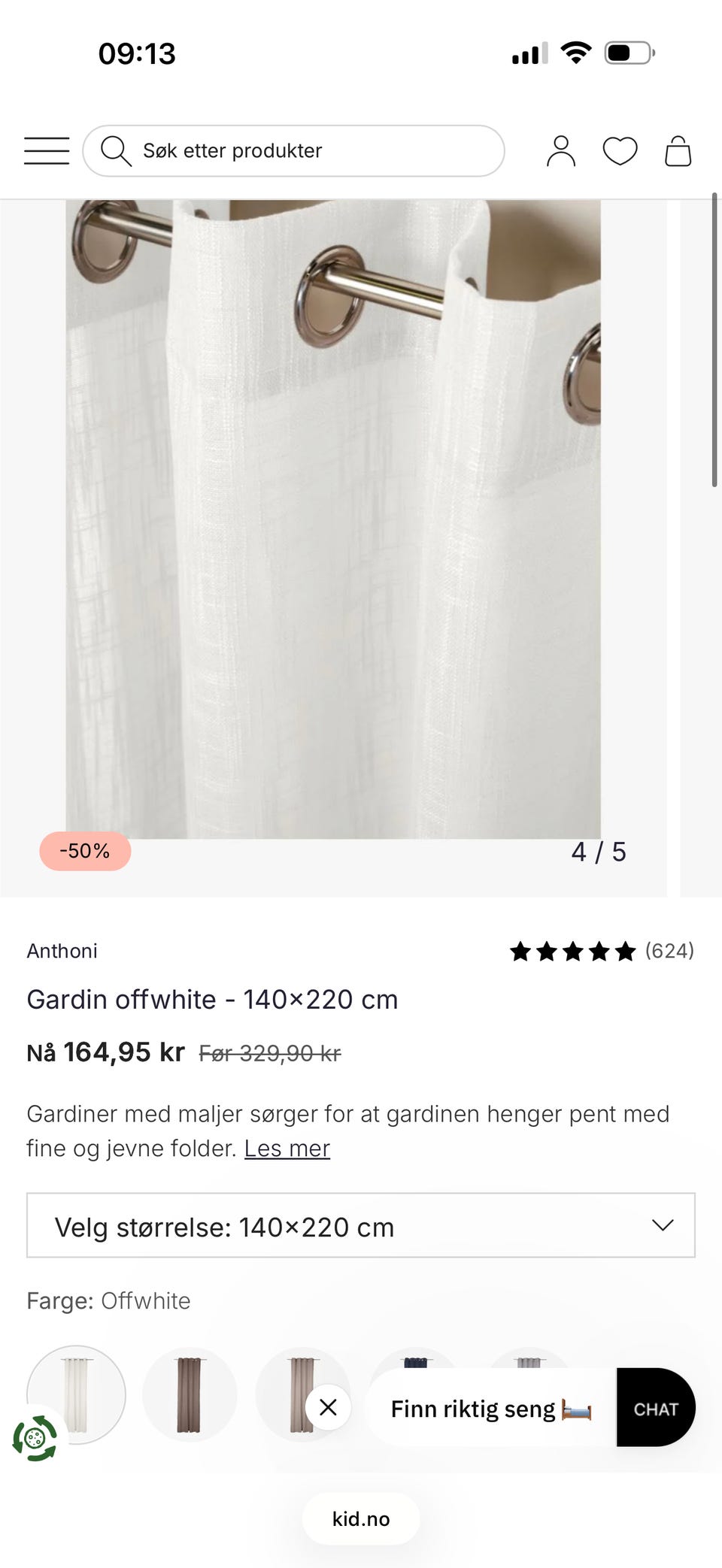Screen dimensions: 722x1568
Task: Open the hamburger navigation menu
Action: pos(45,150)
